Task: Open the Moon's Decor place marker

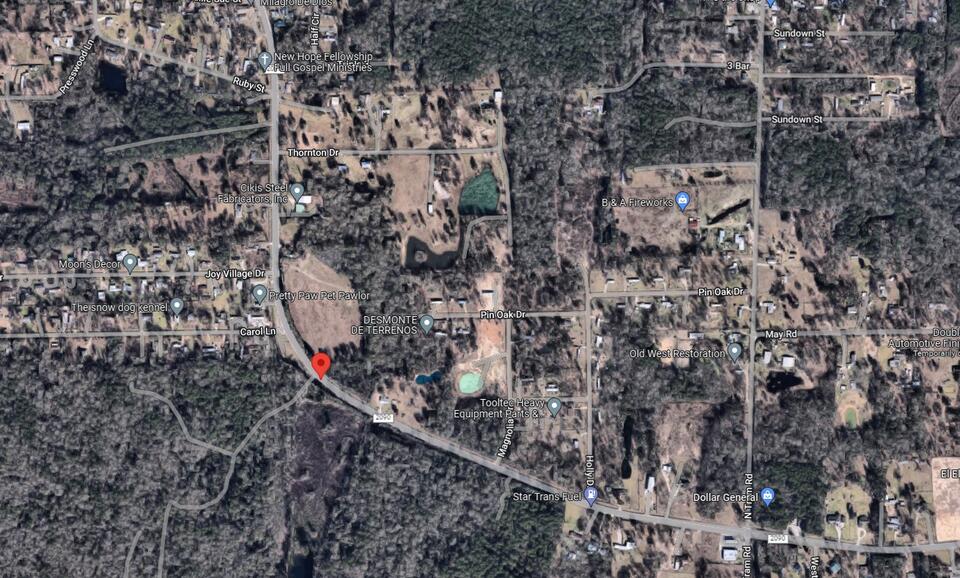Action: click(x=130, y=262)
